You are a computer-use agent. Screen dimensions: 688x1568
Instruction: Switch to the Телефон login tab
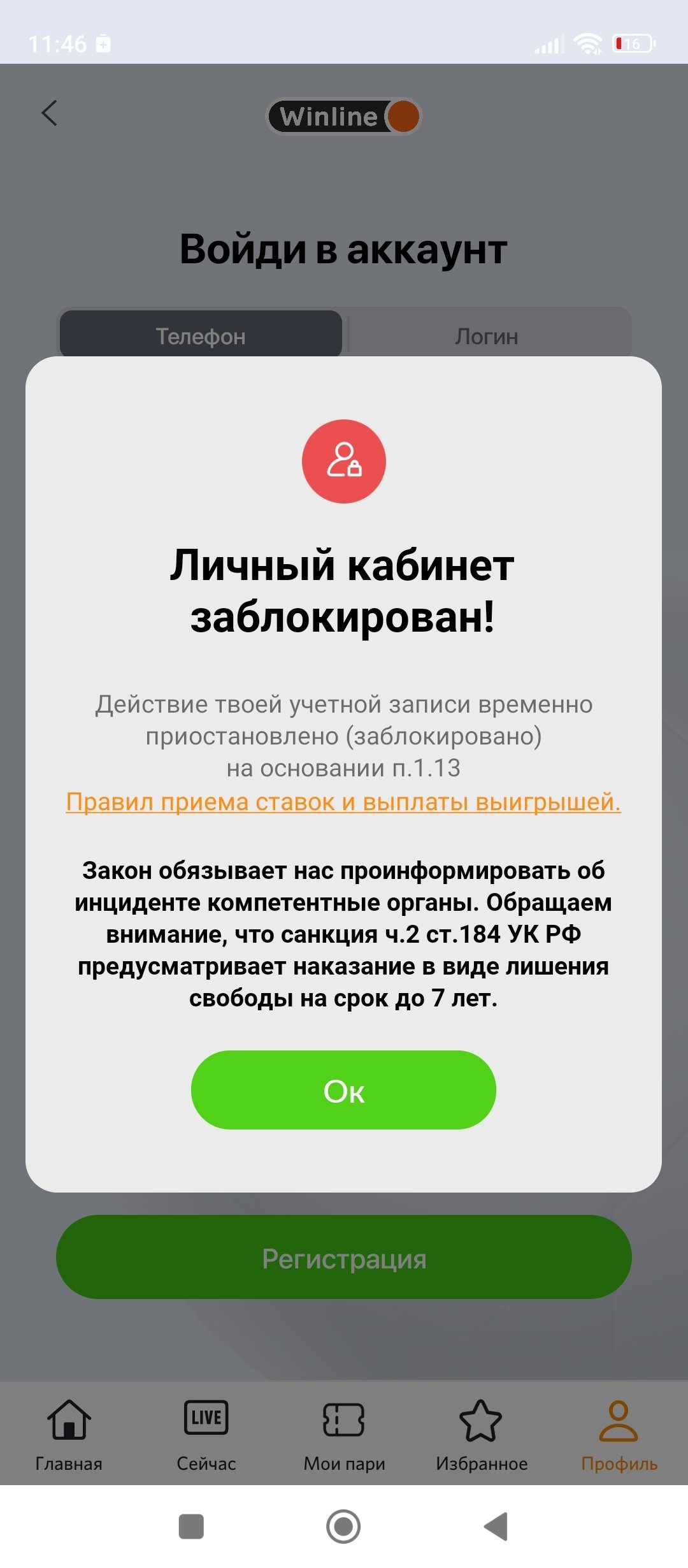point(201,335)
